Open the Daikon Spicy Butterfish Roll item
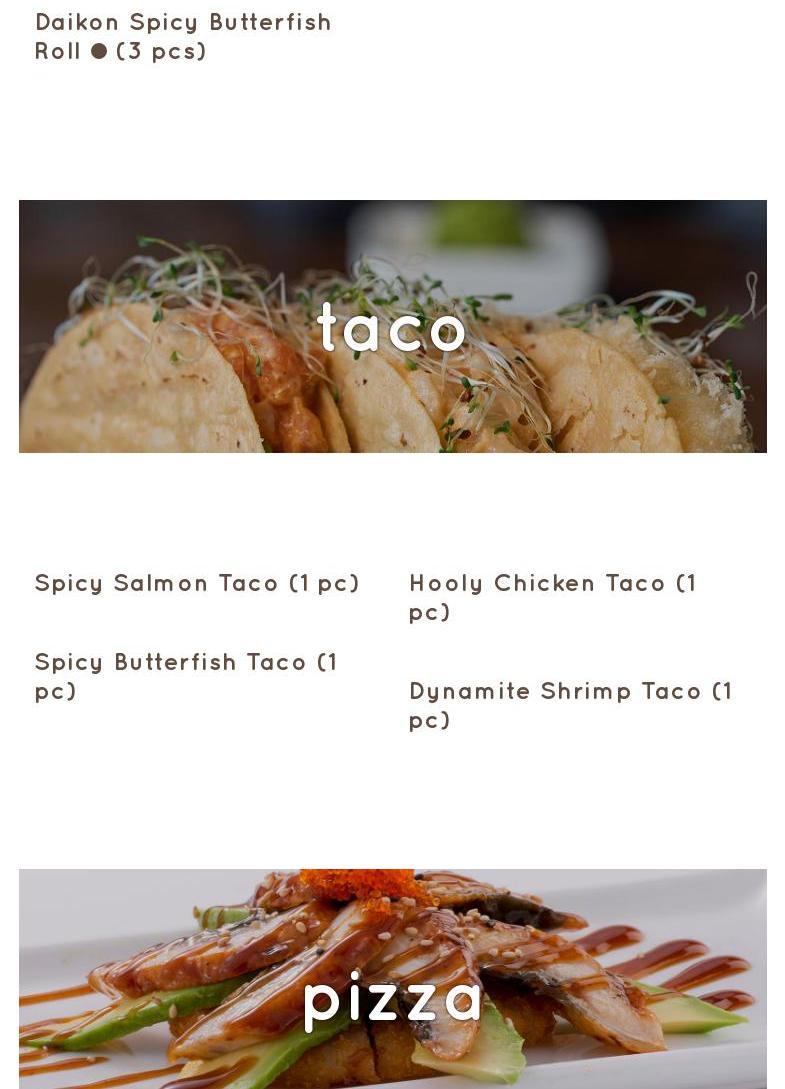Image resolution: width=785 pixels, height=1089 pixels. click(x=182, y=36)
